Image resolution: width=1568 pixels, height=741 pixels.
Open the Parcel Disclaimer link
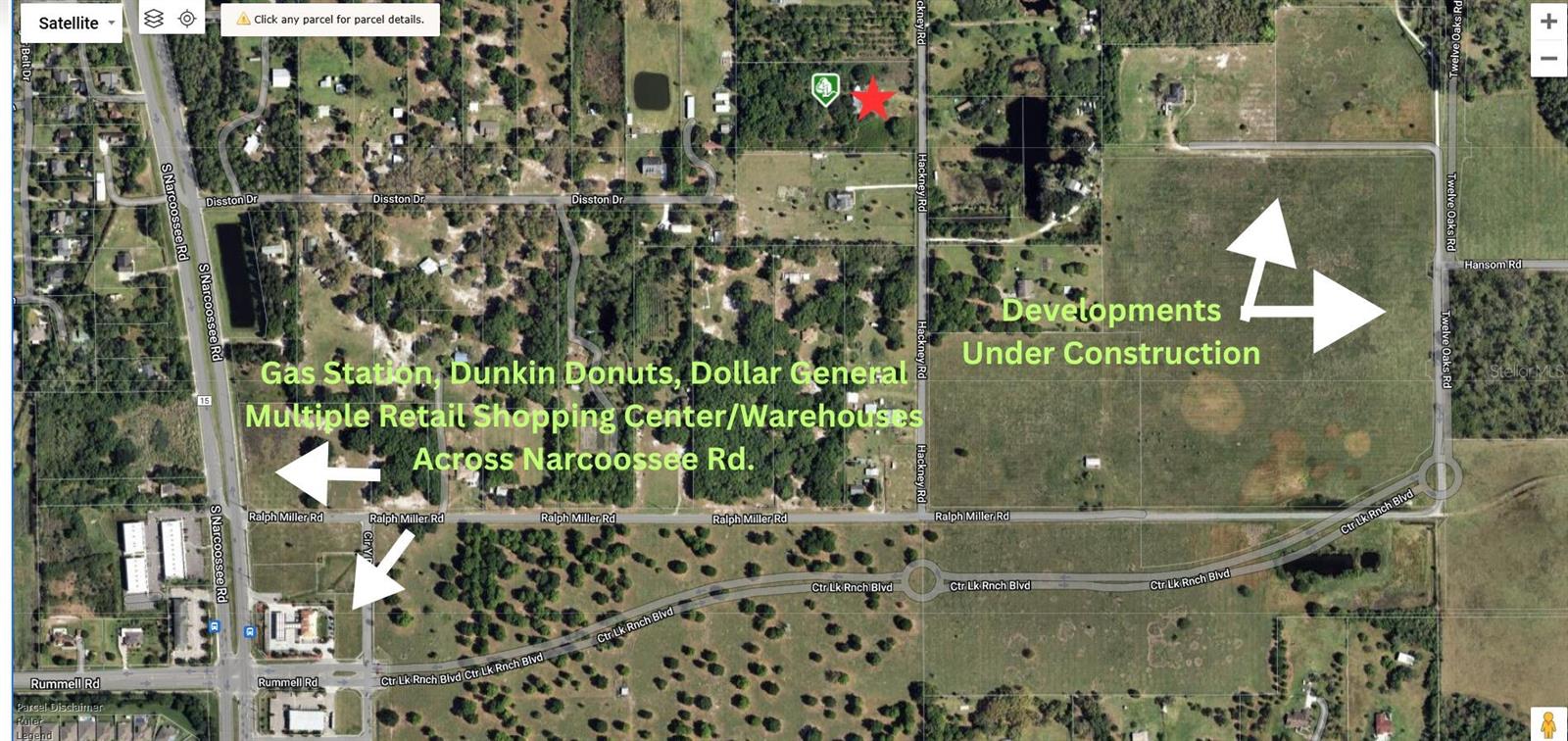(59, 707)
